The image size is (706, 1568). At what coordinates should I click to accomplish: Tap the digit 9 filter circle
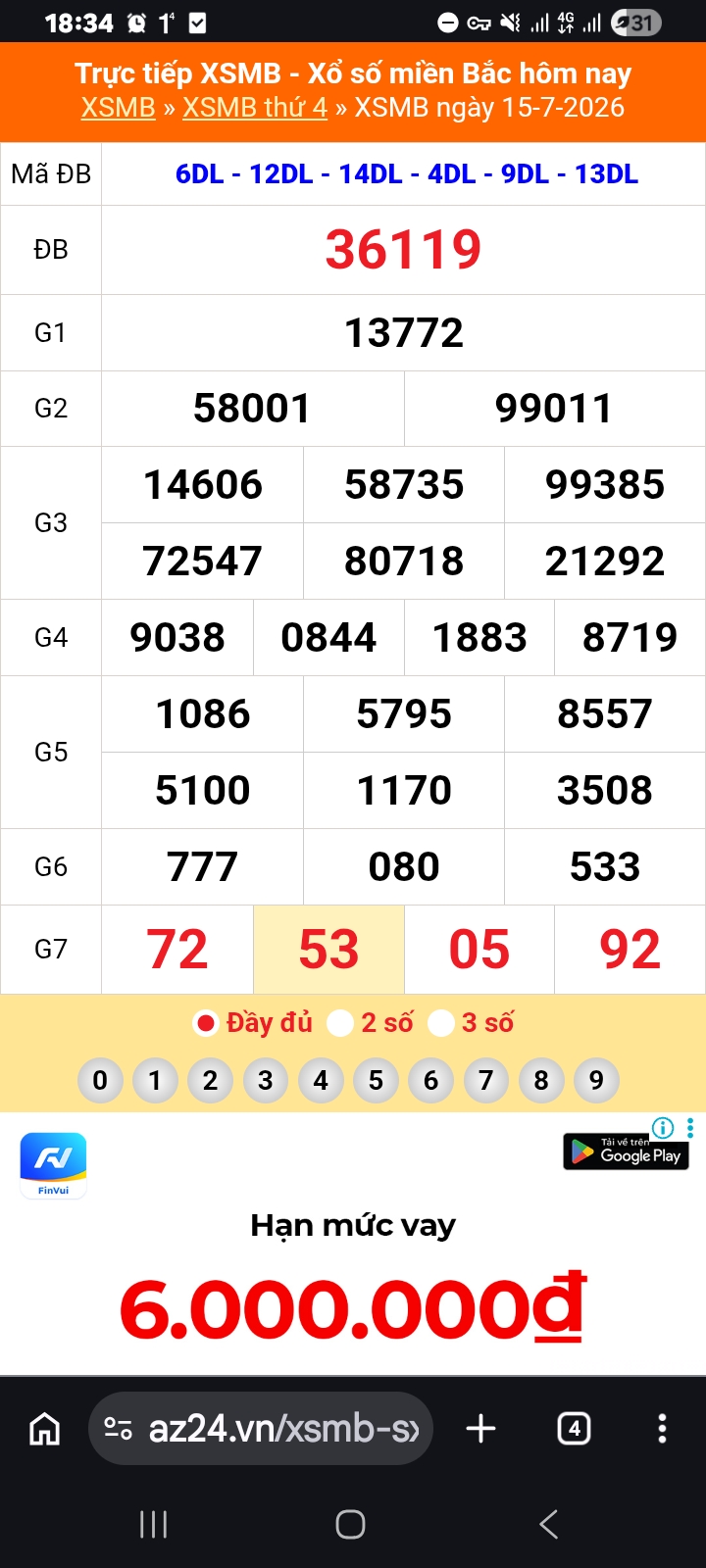[x=596, y=1080]
